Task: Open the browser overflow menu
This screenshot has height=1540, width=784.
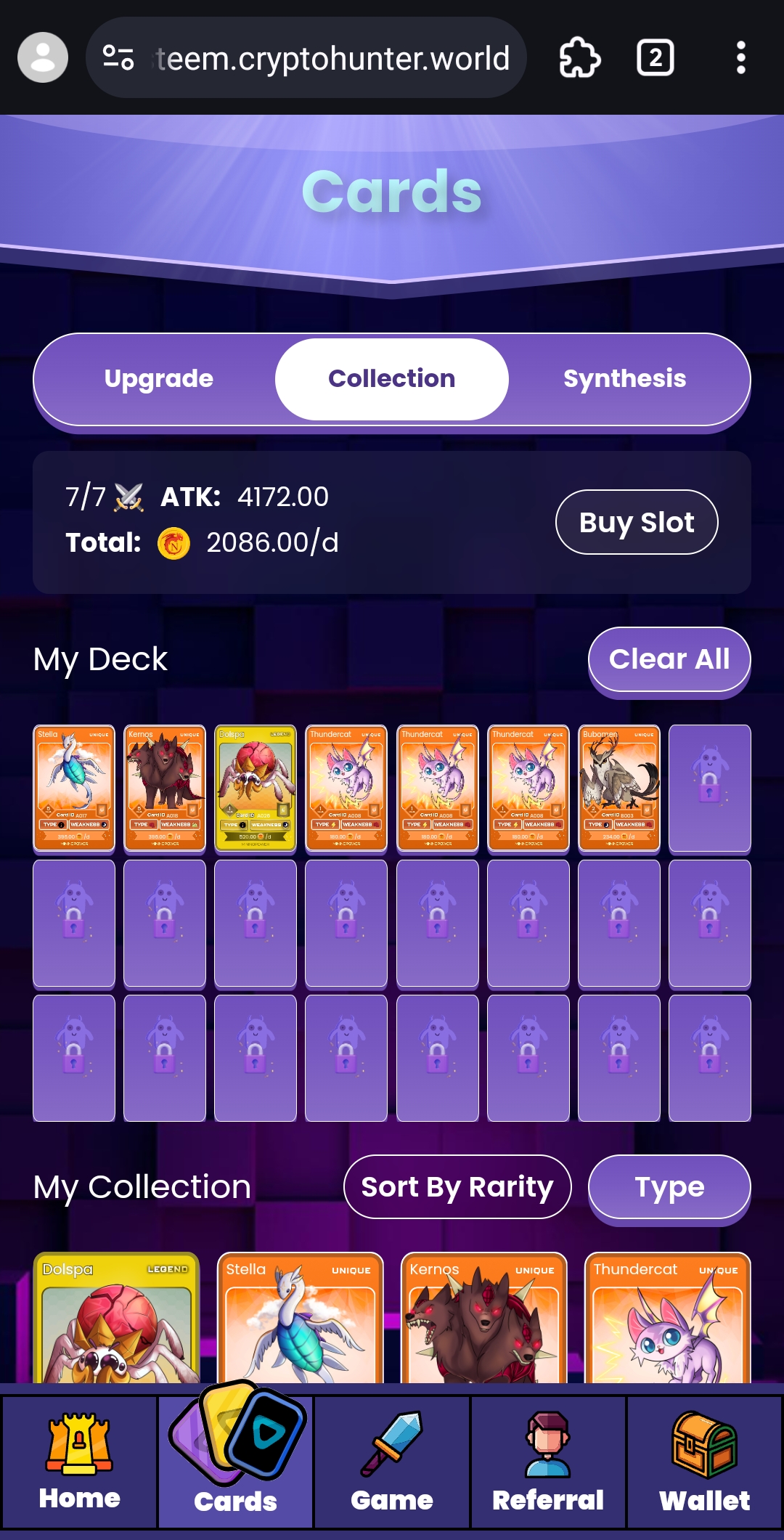Action: tap(740, 57)
